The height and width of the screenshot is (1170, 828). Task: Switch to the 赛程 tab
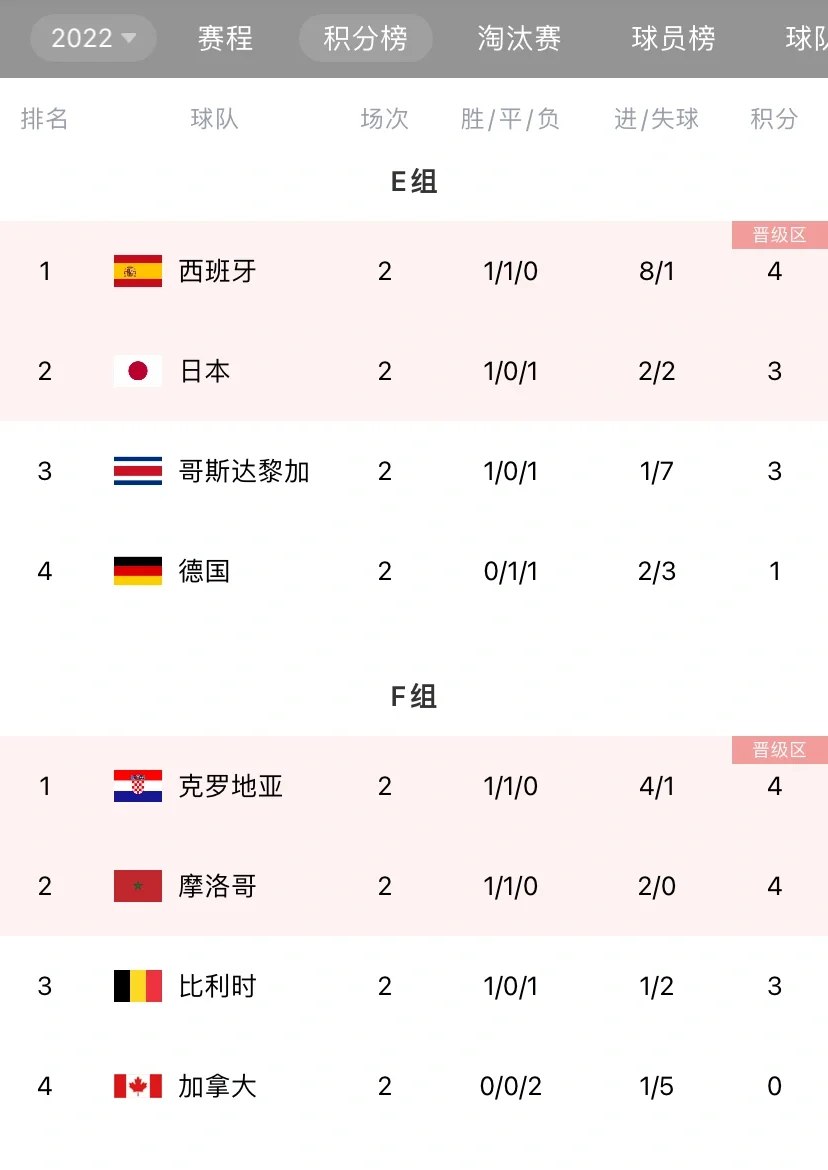(225, 38)
